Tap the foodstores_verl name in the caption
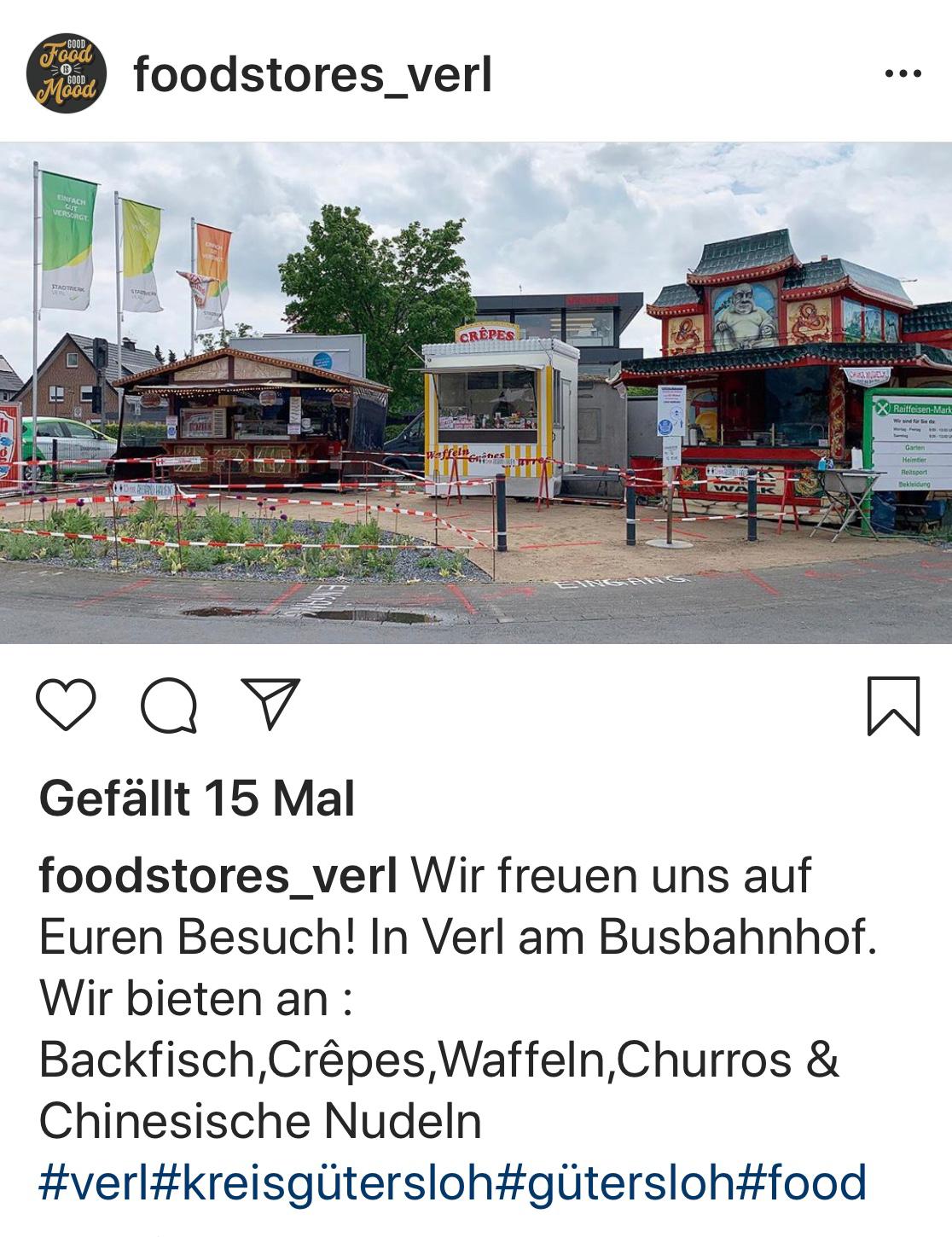The width and height of the screenshot is (952, 1237). click(218, 876)
